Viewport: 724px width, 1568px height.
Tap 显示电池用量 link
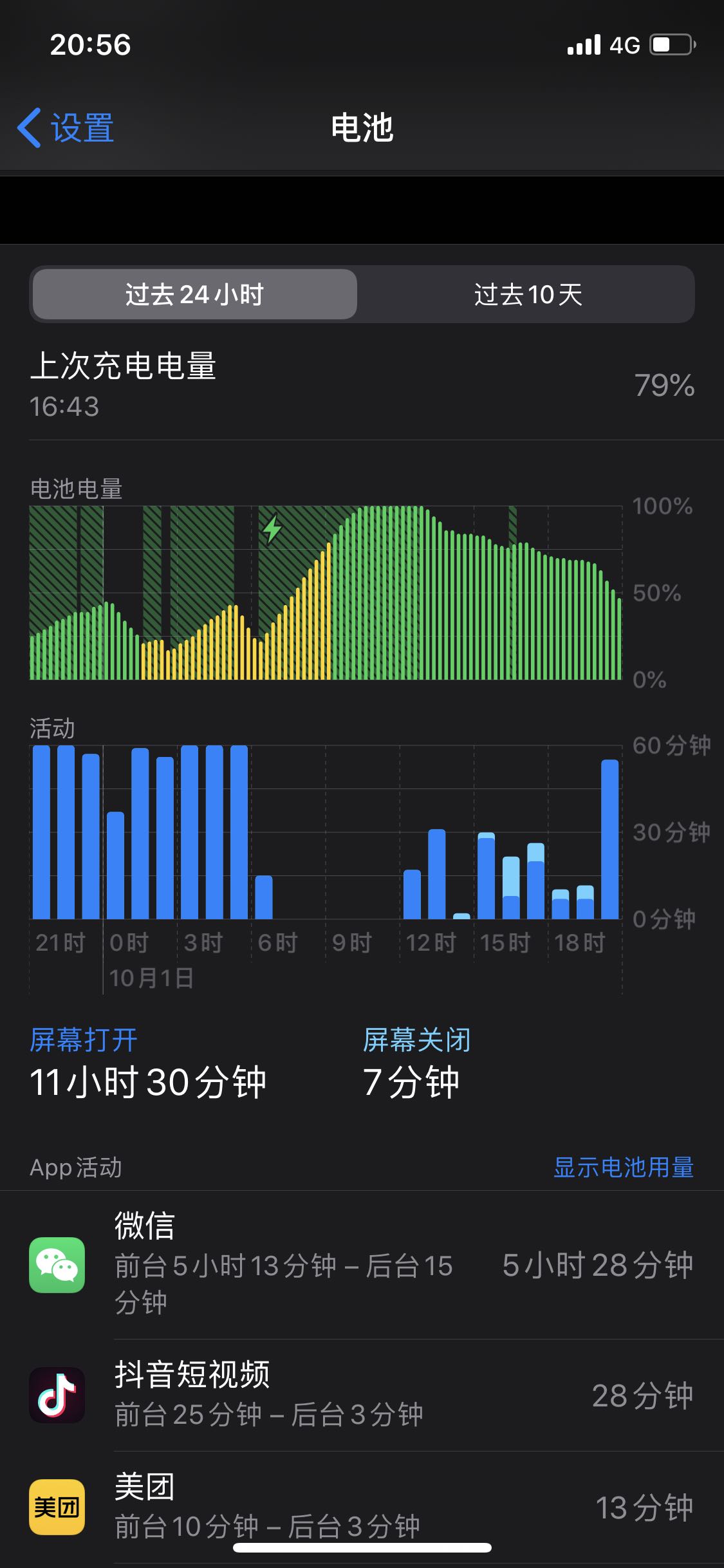[x=623, y=1167]
